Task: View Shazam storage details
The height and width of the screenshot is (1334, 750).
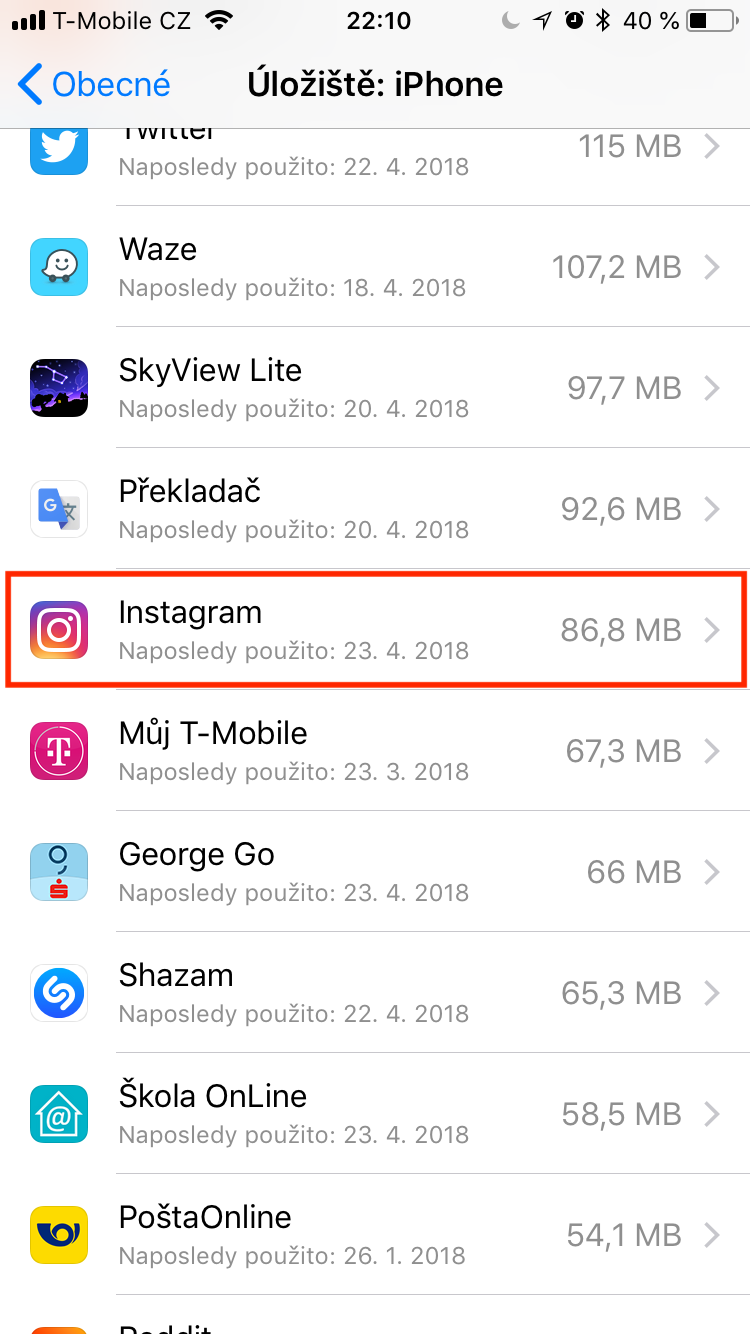Action: pos(375,993)
